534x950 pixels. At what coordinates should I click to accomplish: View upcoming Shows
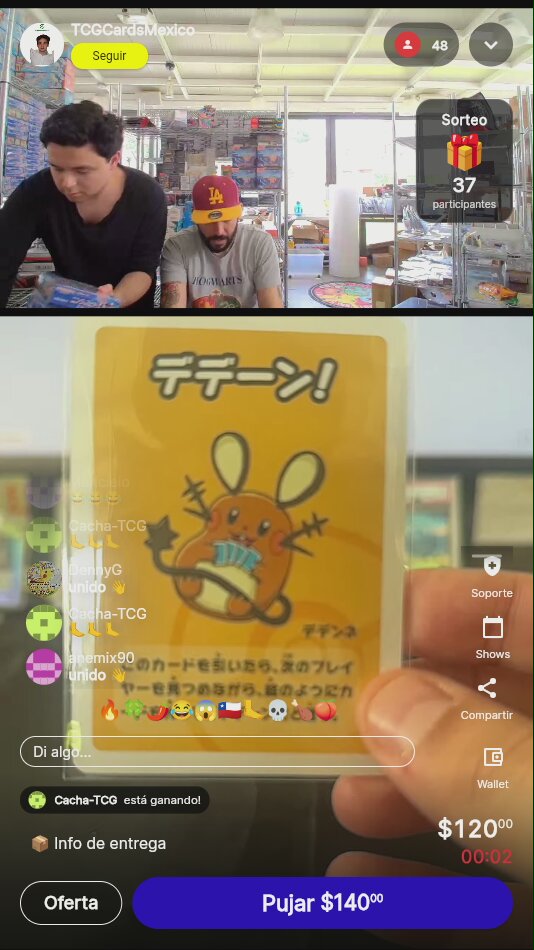click(492, 637)
